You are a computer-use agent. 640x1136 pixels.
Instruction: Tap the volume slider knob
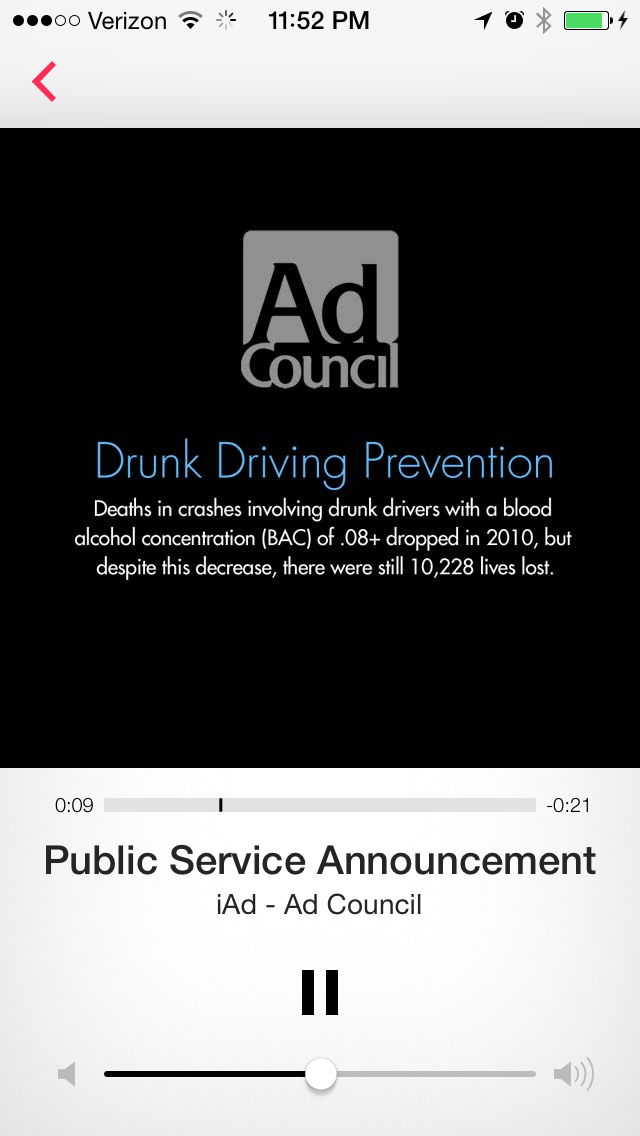pos(320,1074)
